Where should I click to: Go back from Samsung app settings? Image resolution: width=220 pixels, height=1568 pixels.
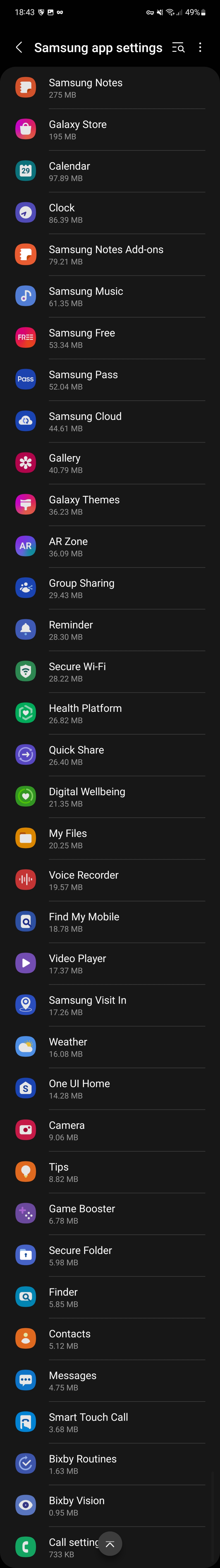19,47
